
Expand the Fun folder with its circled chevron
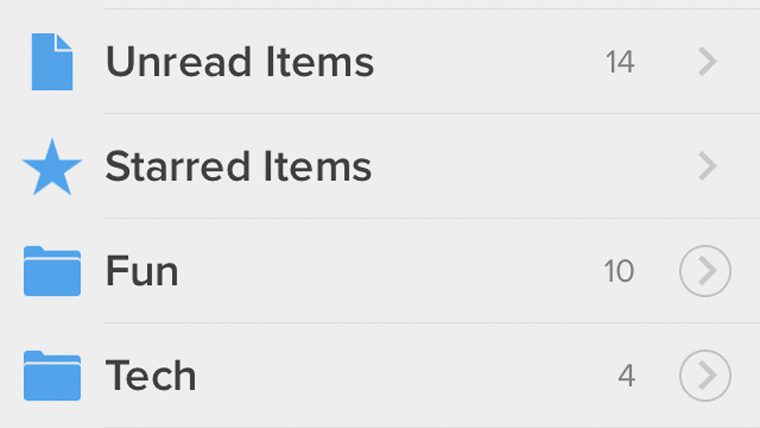point(705,271)
